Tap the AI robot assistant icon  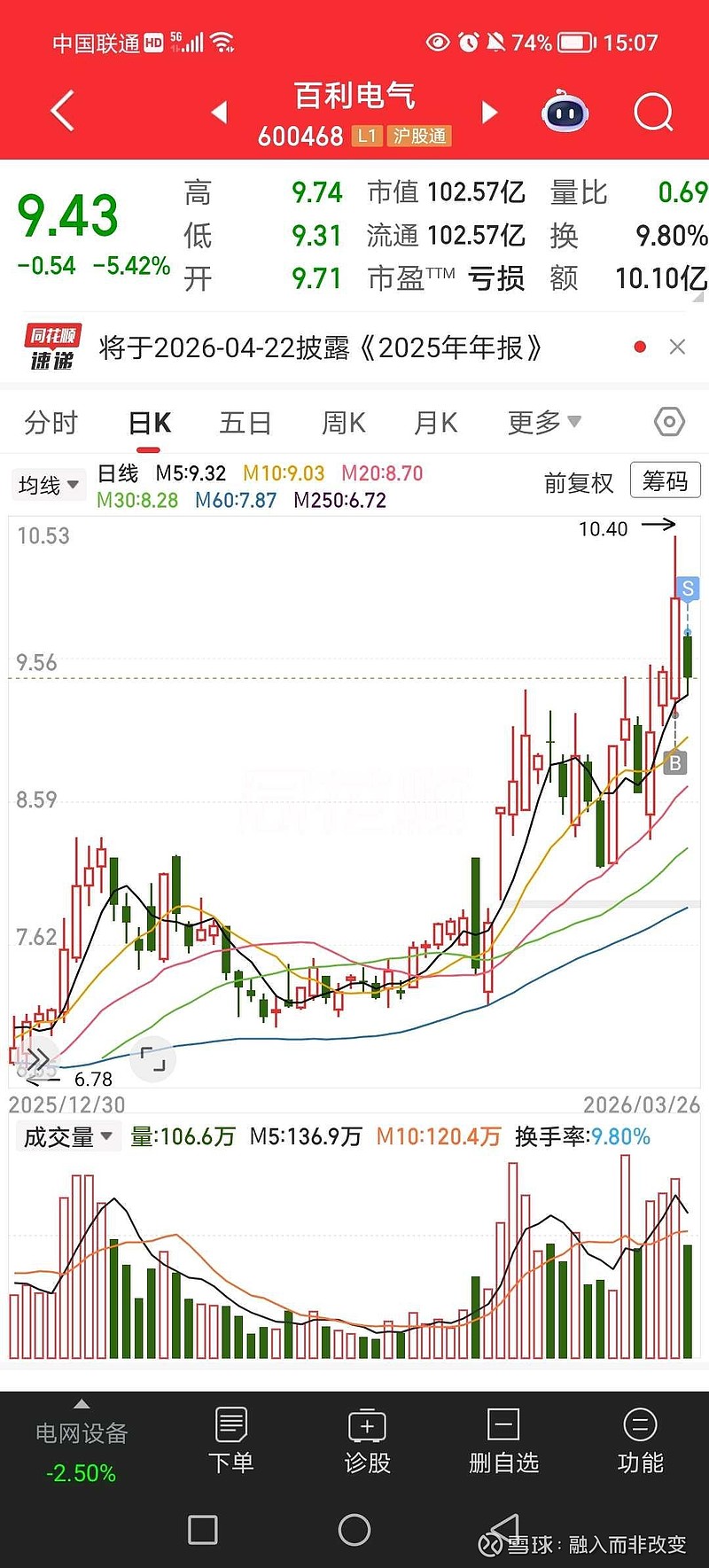click(565, 112)
